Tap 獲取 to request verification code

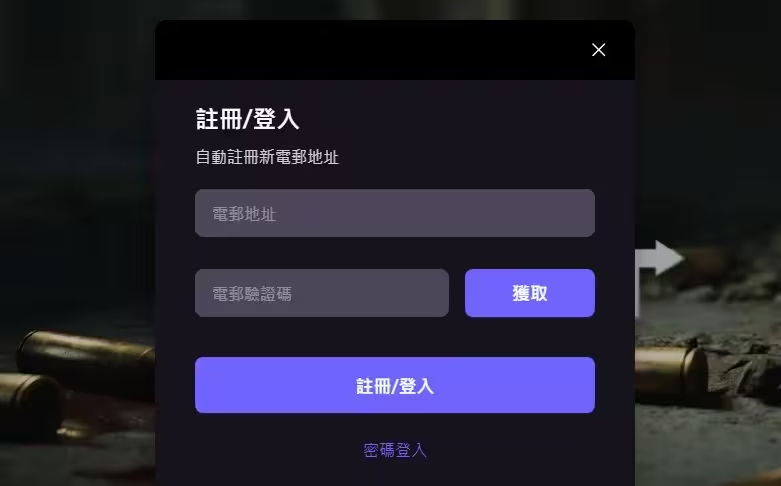click(529, 293)
